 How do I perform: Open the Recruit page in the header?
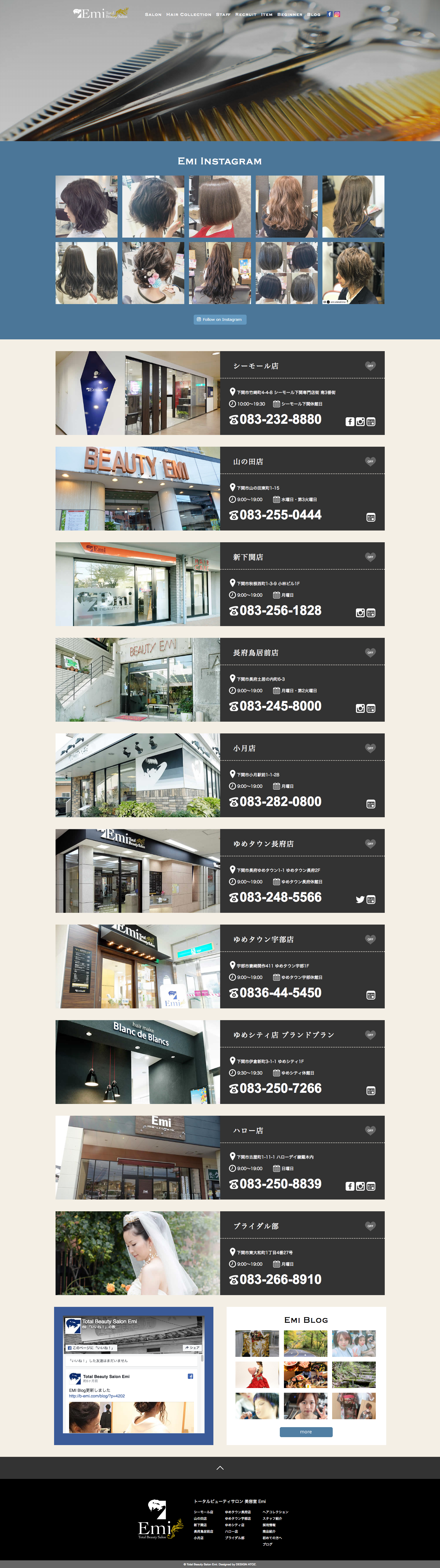[246, 15]
